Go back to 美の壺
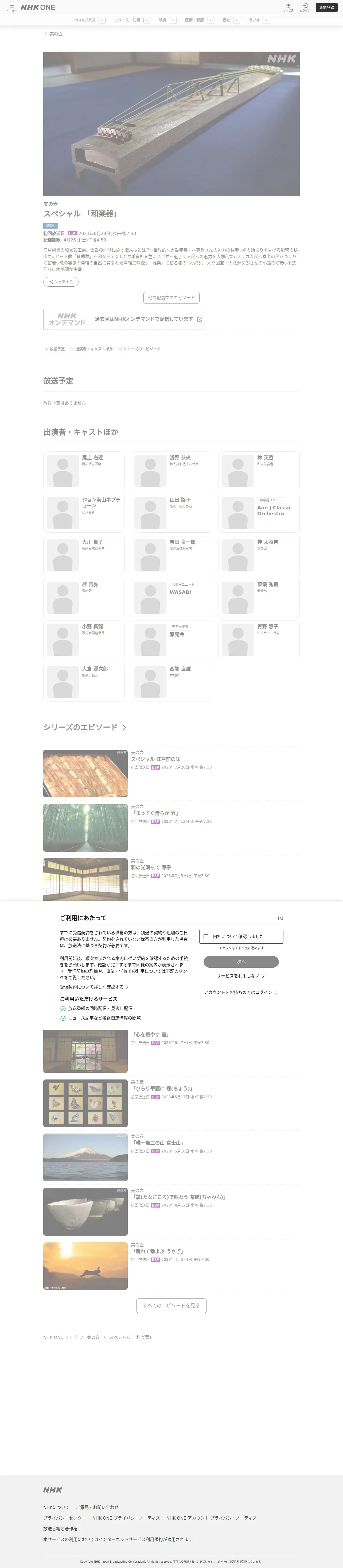Viewport: 343px width, 1568px height. click(53, 33)
